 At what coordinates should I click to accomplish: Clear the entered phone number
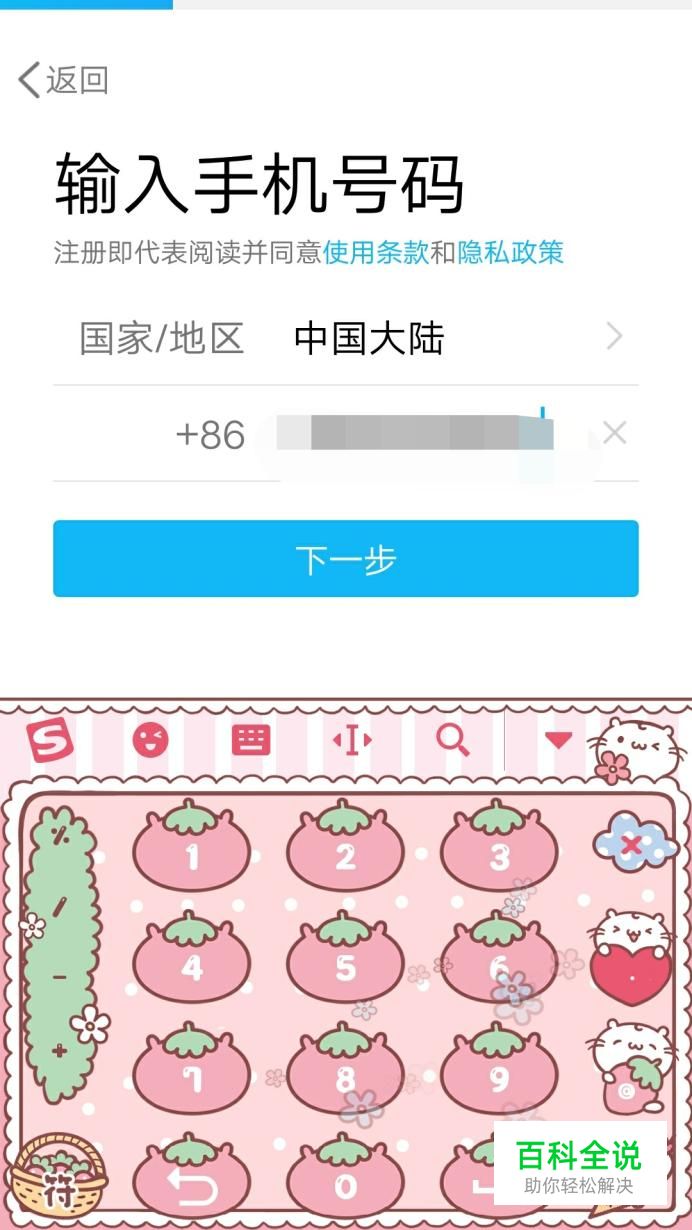(x=614, y=433)
